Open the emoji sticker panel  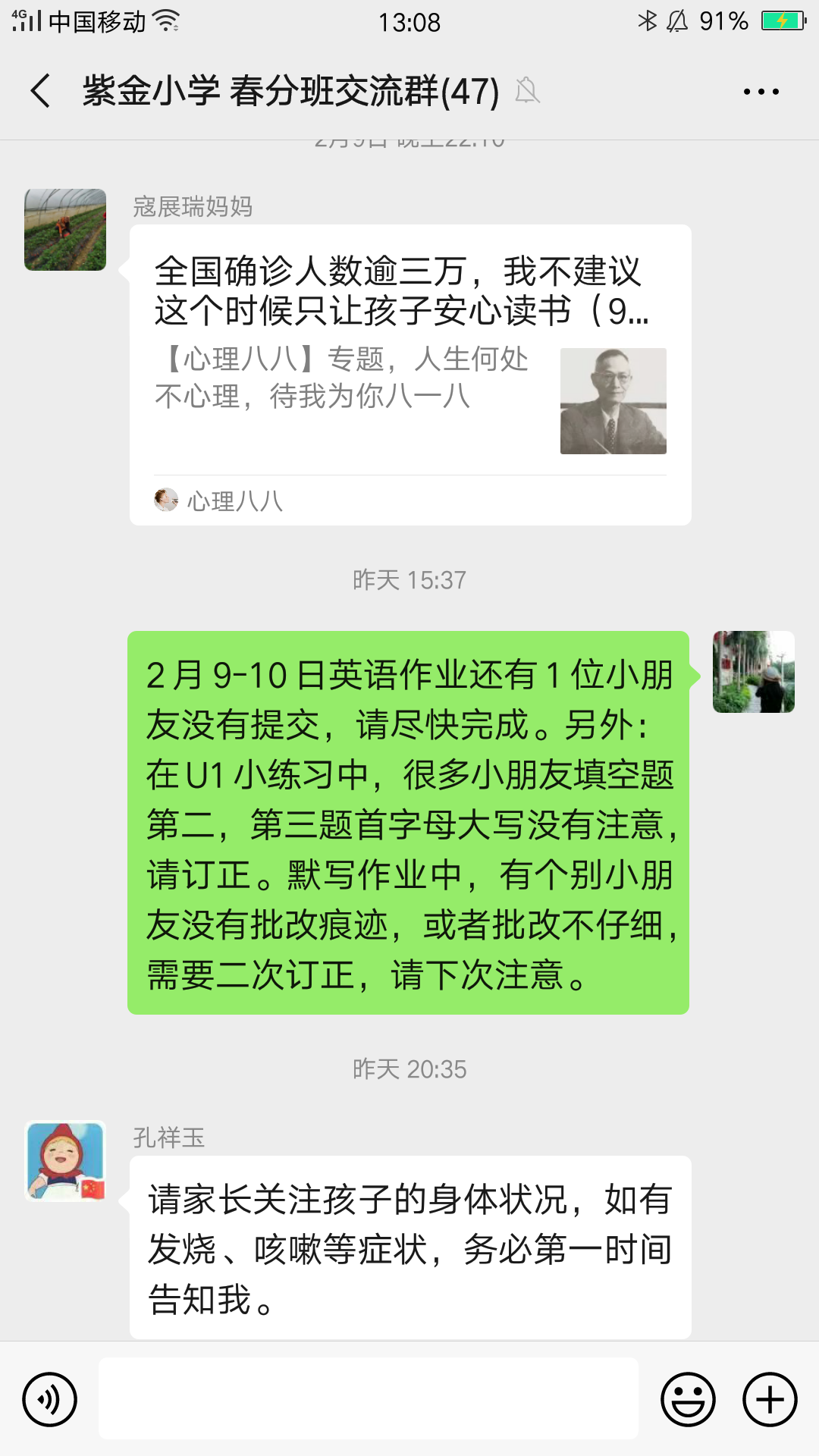point(688,1399)
